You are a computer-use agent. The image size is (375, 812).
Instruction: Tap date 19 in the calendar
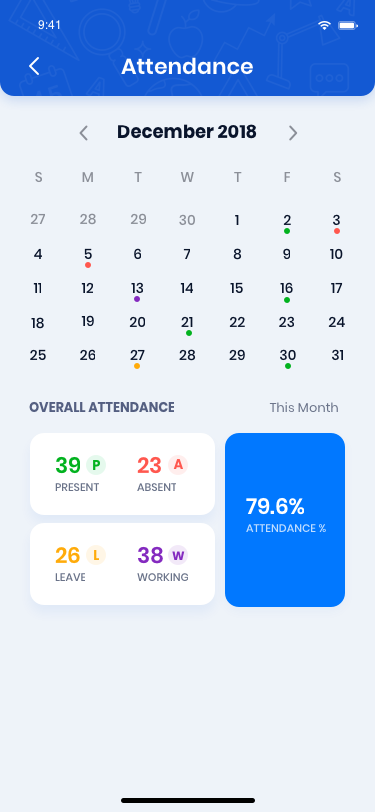88,322
